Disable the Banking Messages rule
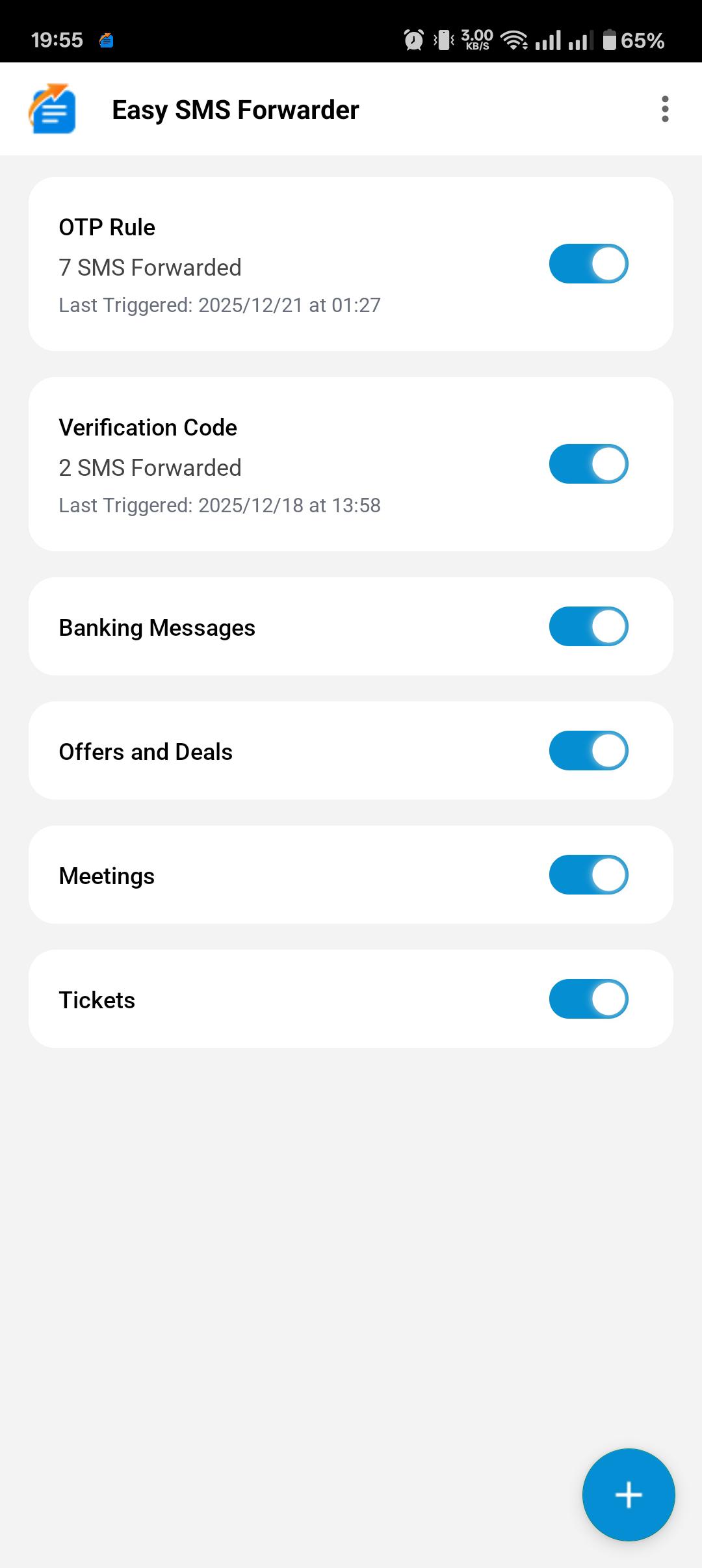Viewport: 702px width, 1568px height. coord(588,625)
